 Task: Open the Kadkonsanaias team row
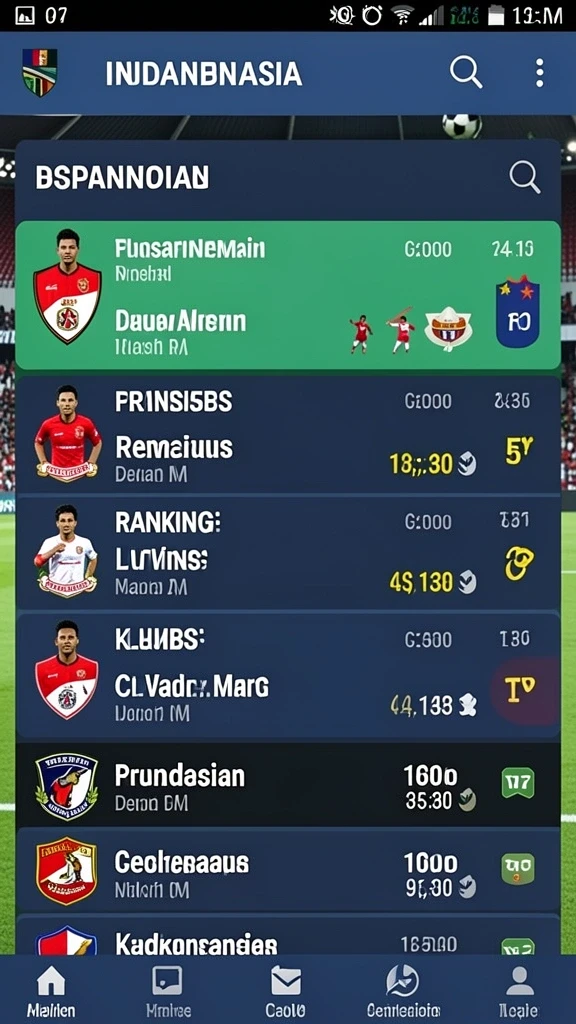click(288, 935)
